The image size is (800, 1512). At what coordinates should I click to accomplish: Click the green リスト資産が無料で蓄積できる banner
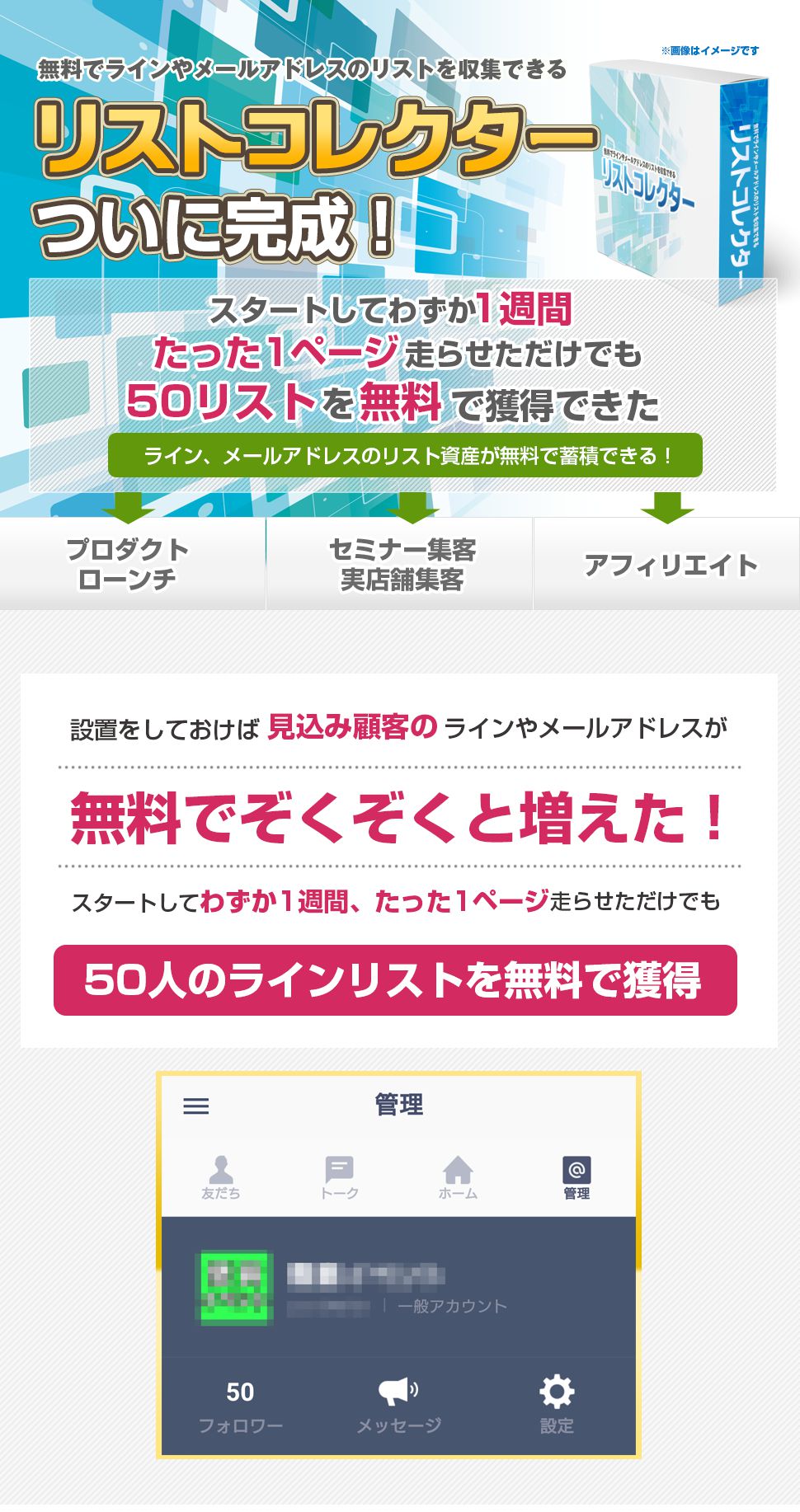coord(399,453)
